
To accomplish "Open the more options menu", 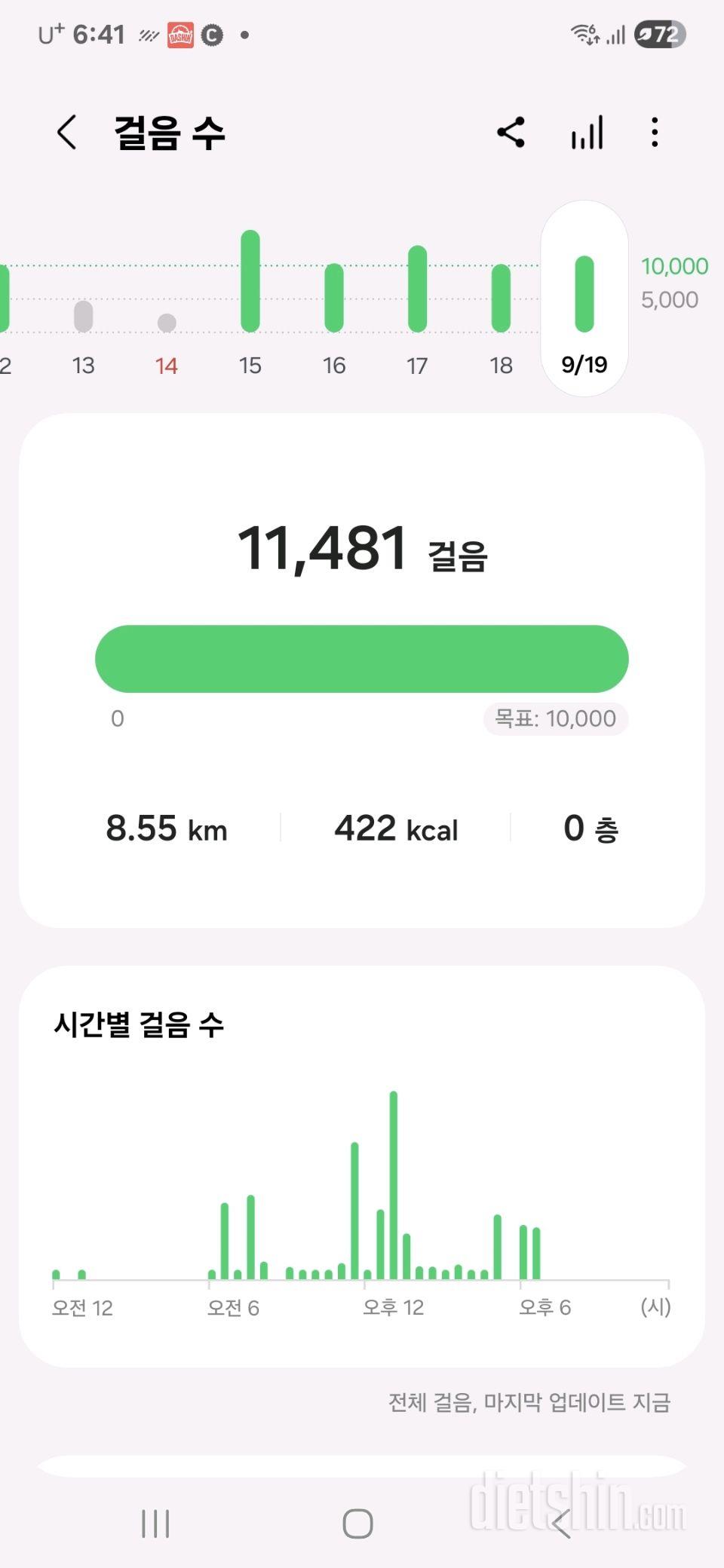I will [655, 133].
